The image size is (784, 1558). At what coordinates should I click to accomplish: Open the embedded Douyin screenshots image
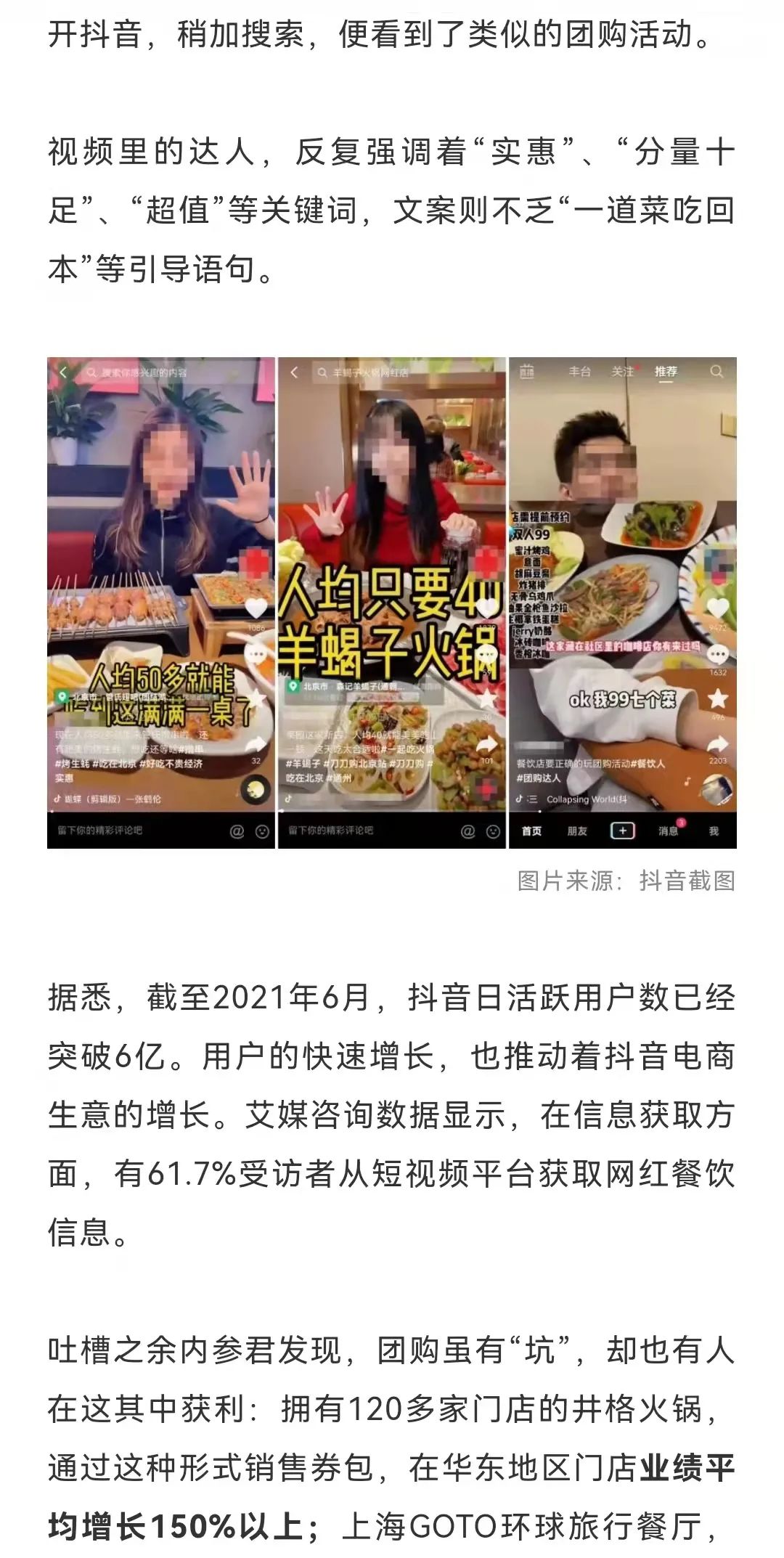tap(392, 602)
